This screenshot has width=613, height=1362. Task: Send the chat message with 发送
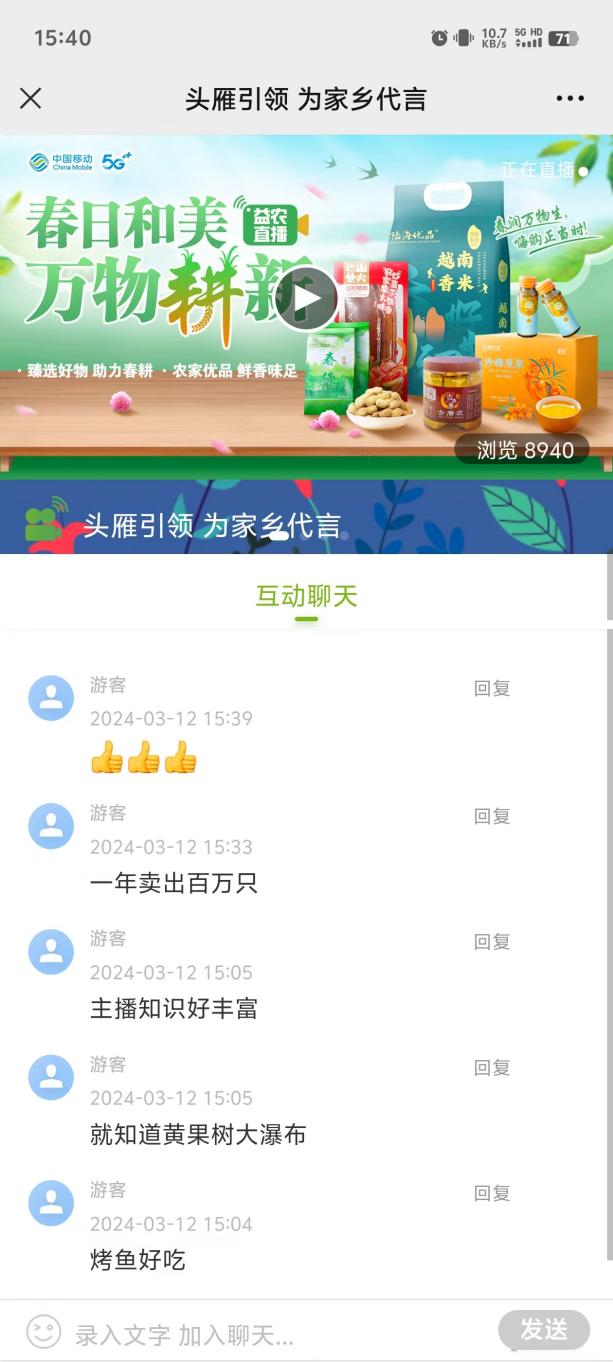[x=544, y=1329]
